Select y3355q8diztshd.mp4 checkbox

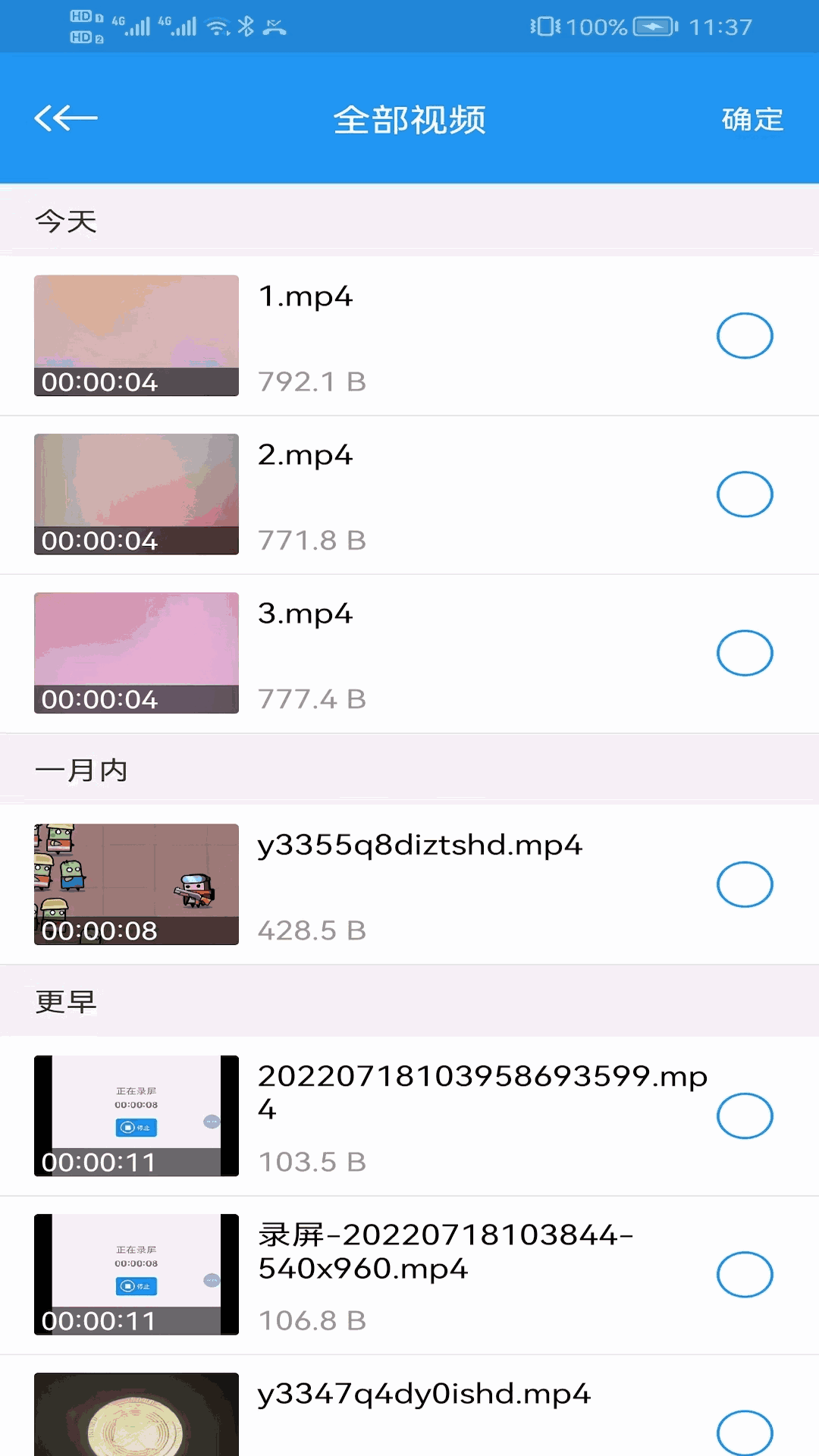745,884
